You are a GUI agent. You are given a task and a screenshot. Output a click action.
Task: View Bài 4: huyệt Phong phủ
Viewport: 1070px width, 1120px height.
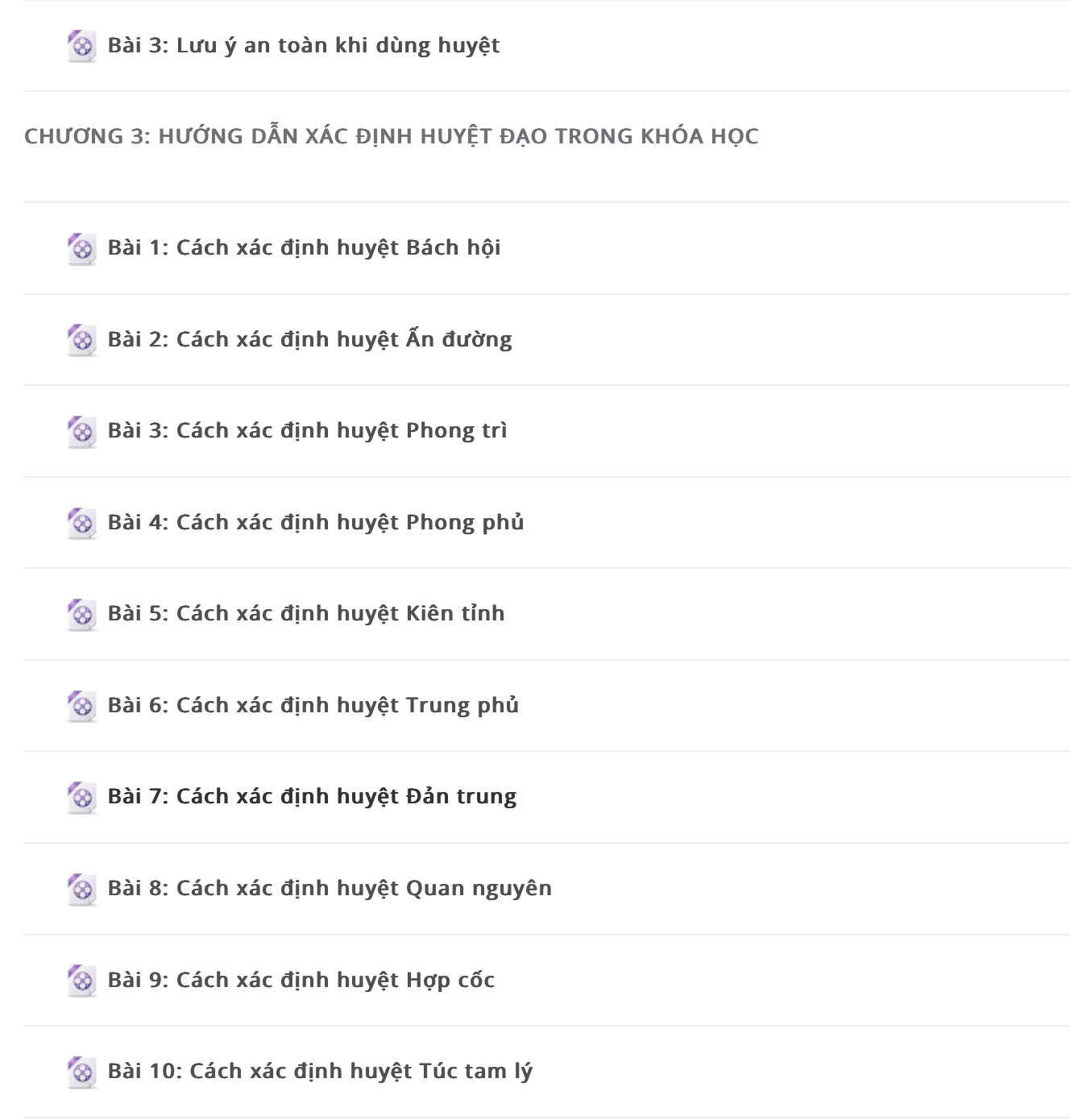[315, 522]
